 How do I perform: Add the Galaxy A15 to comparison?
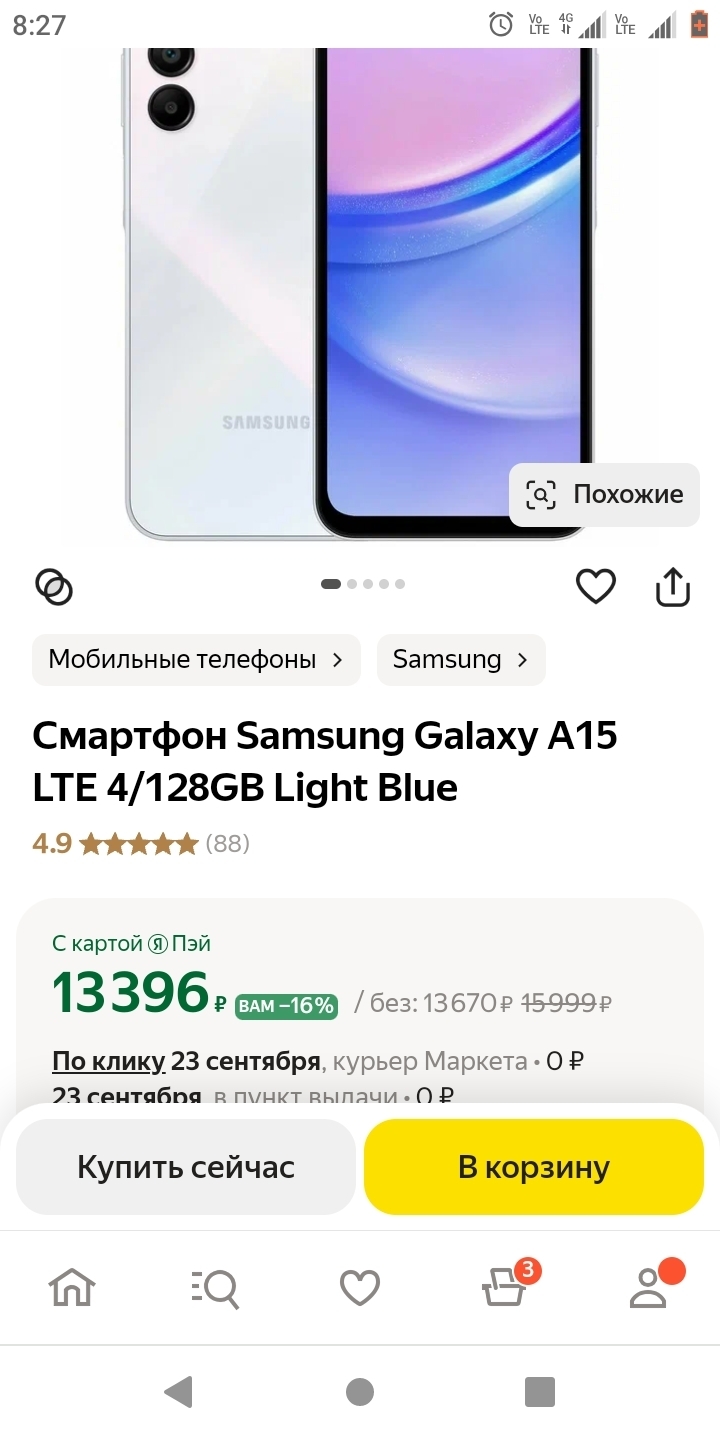click(54, 586)
